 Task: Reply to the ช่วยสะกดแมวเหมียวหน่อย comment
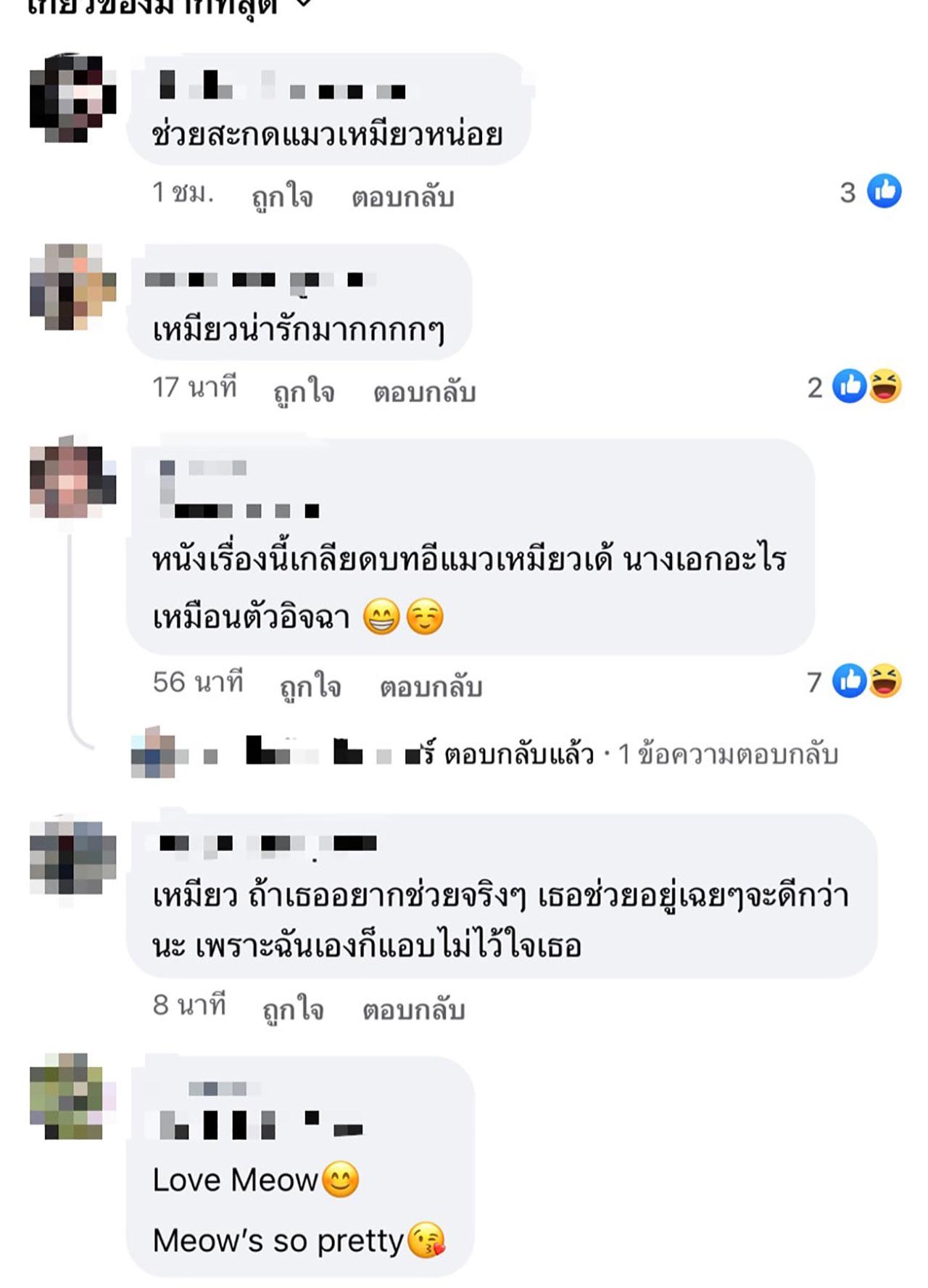(402, 196)
